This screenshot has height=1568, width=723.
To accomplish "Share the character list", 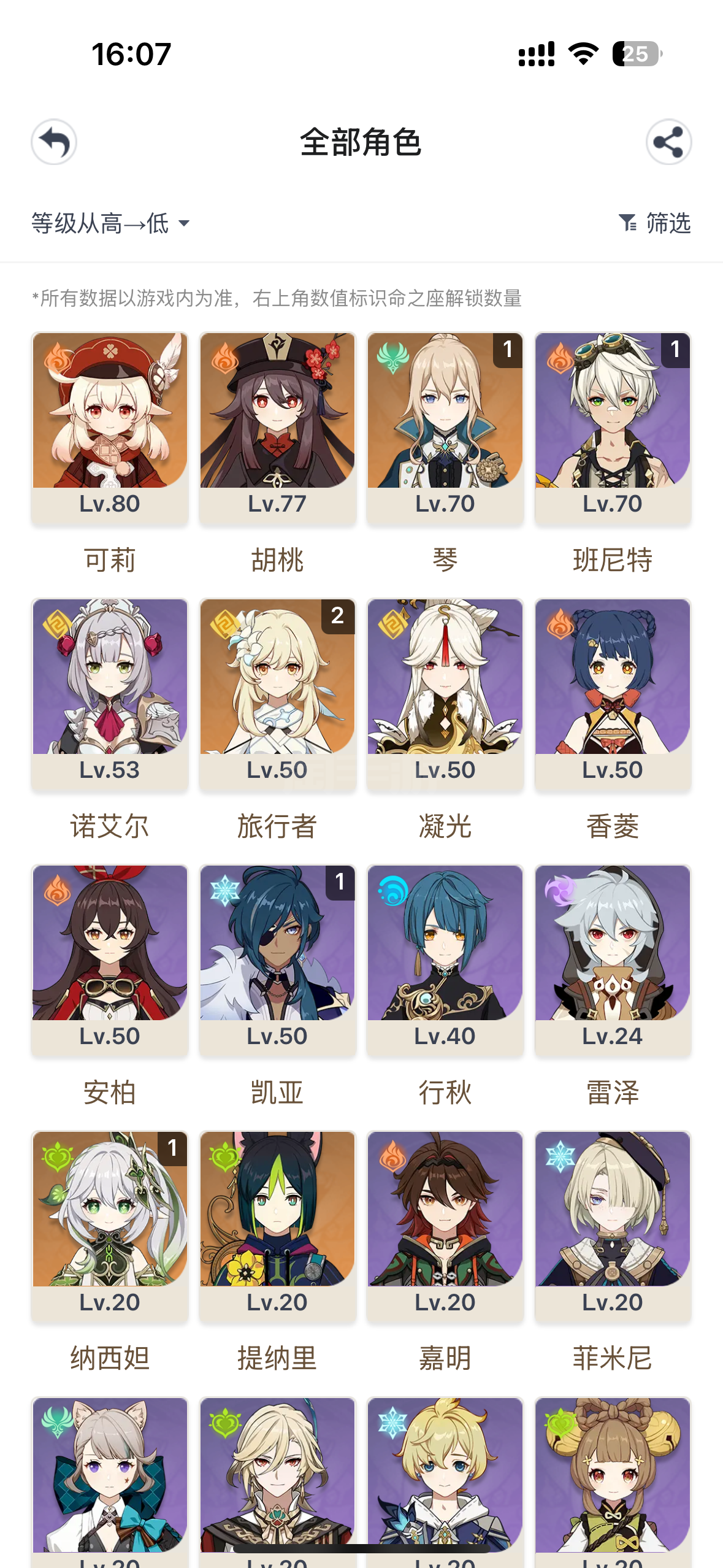I will (x=668, y=142).
